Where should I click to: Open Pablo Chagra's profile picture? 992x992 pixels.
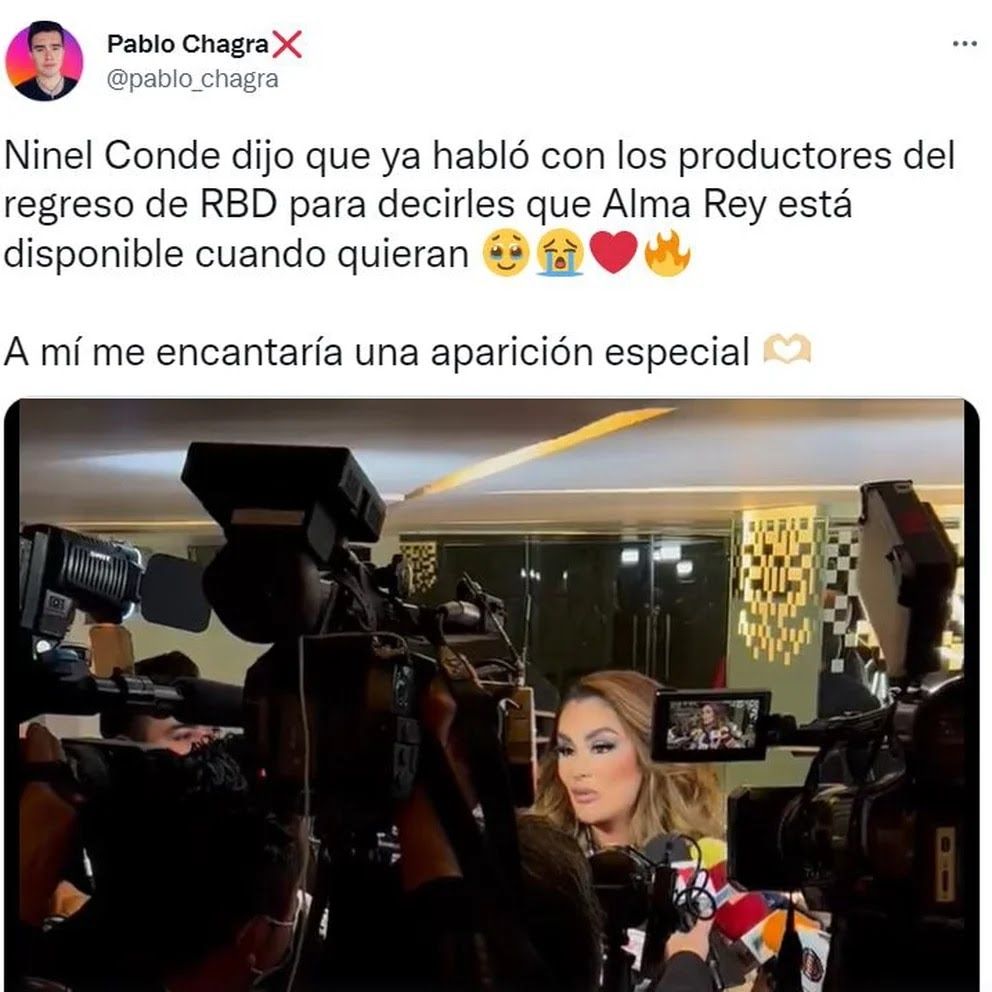point(44,62)
